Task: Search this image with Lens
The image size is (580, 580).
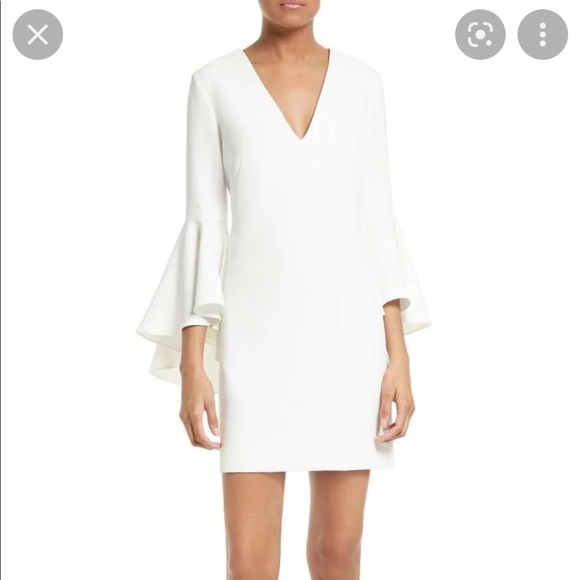Action: pos(480,35)
